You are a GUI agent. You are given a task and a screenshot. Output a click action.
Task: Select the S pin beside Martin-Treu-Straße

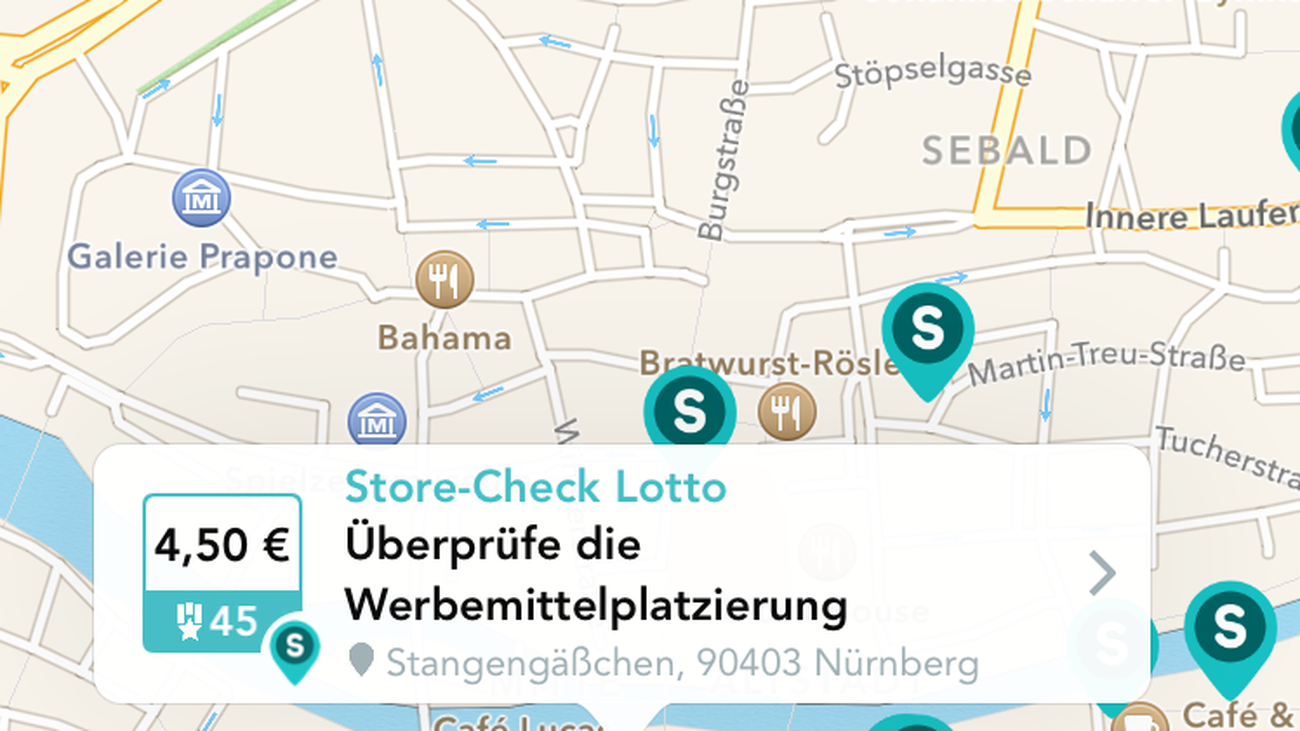tap(927, 331)
